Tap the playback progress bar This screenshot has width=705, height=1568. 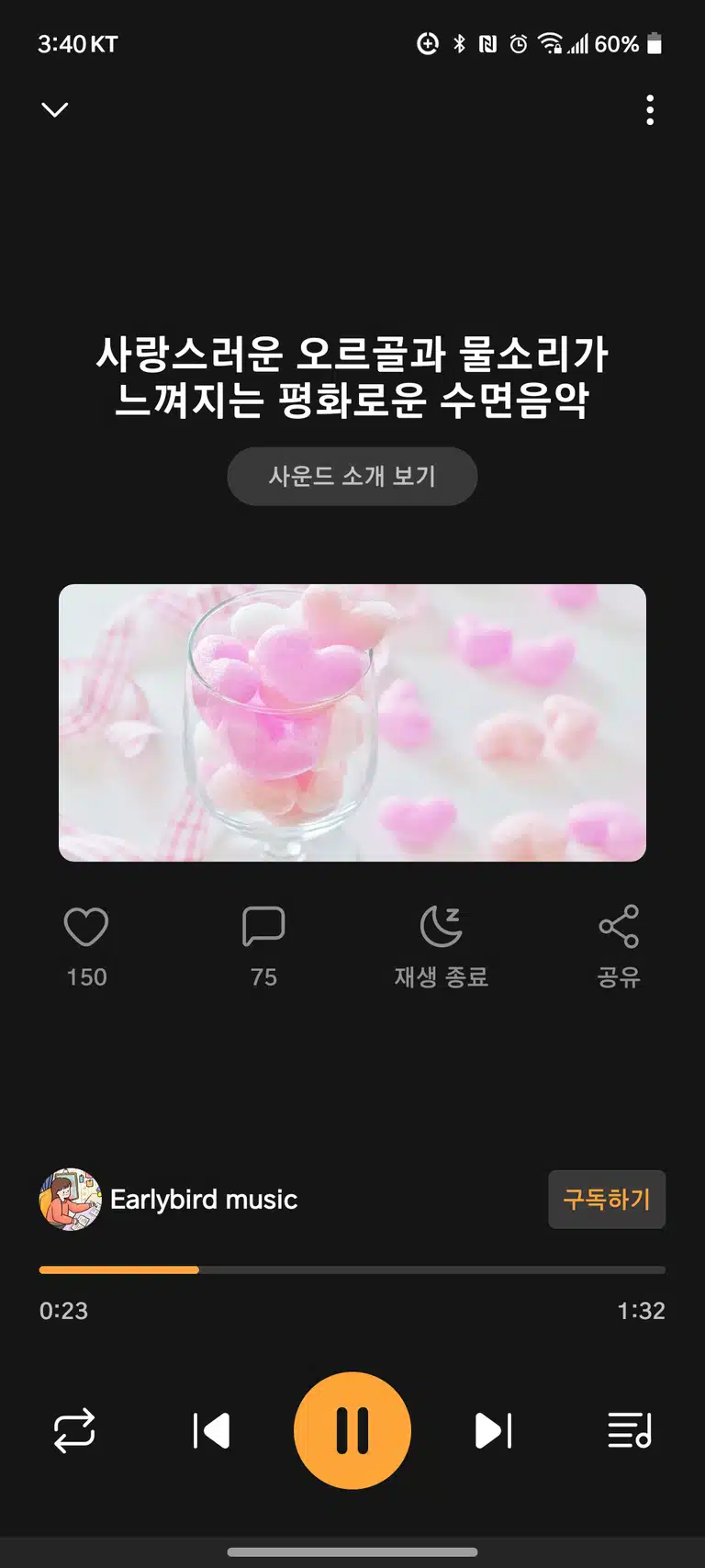point(352,1269)
